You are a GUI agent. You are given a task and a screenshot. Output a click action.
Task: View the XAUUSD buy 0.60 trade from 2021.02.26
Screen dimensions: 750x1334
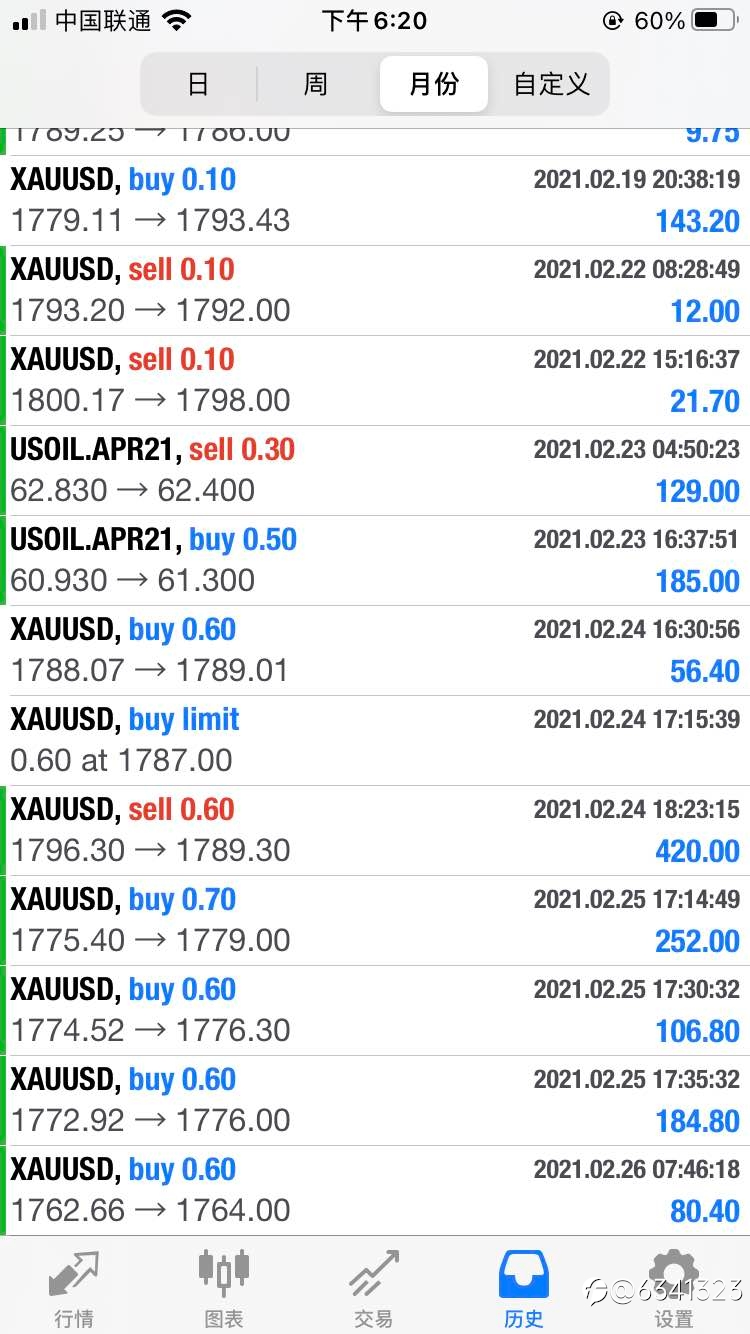375,1191
